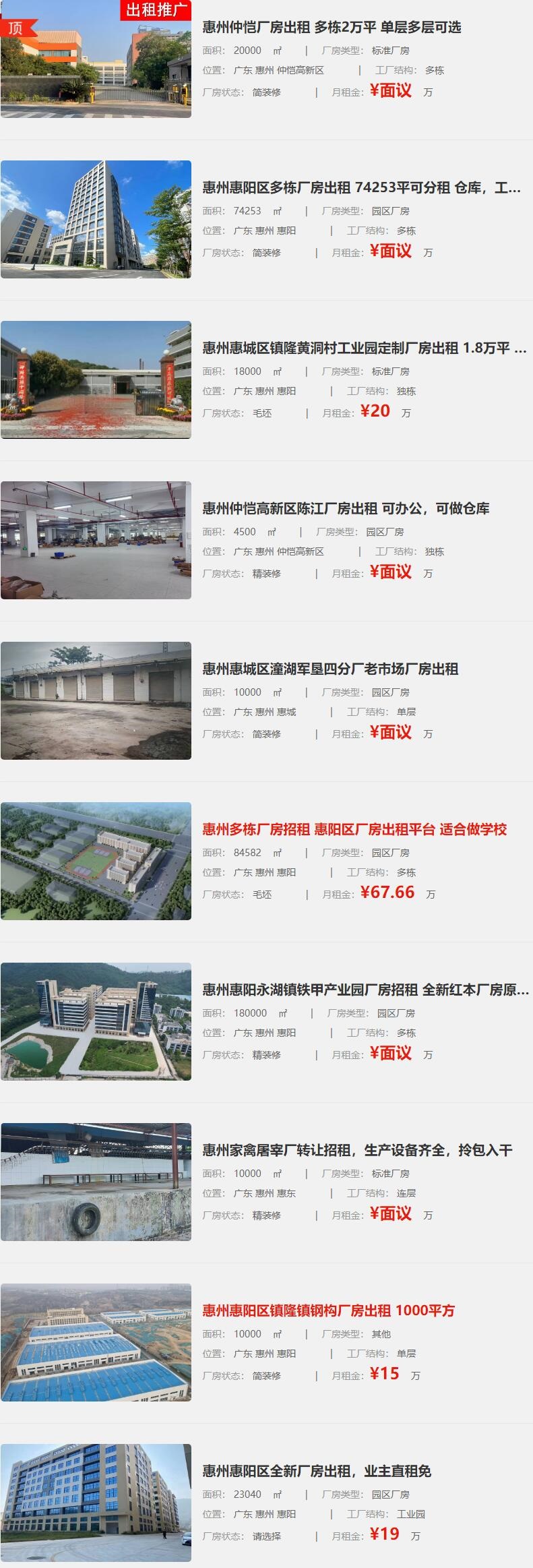View photo of the ¥15万 镇隆镇 steel factory
Screen dimensions: 533x1568
click(96, 1342)
